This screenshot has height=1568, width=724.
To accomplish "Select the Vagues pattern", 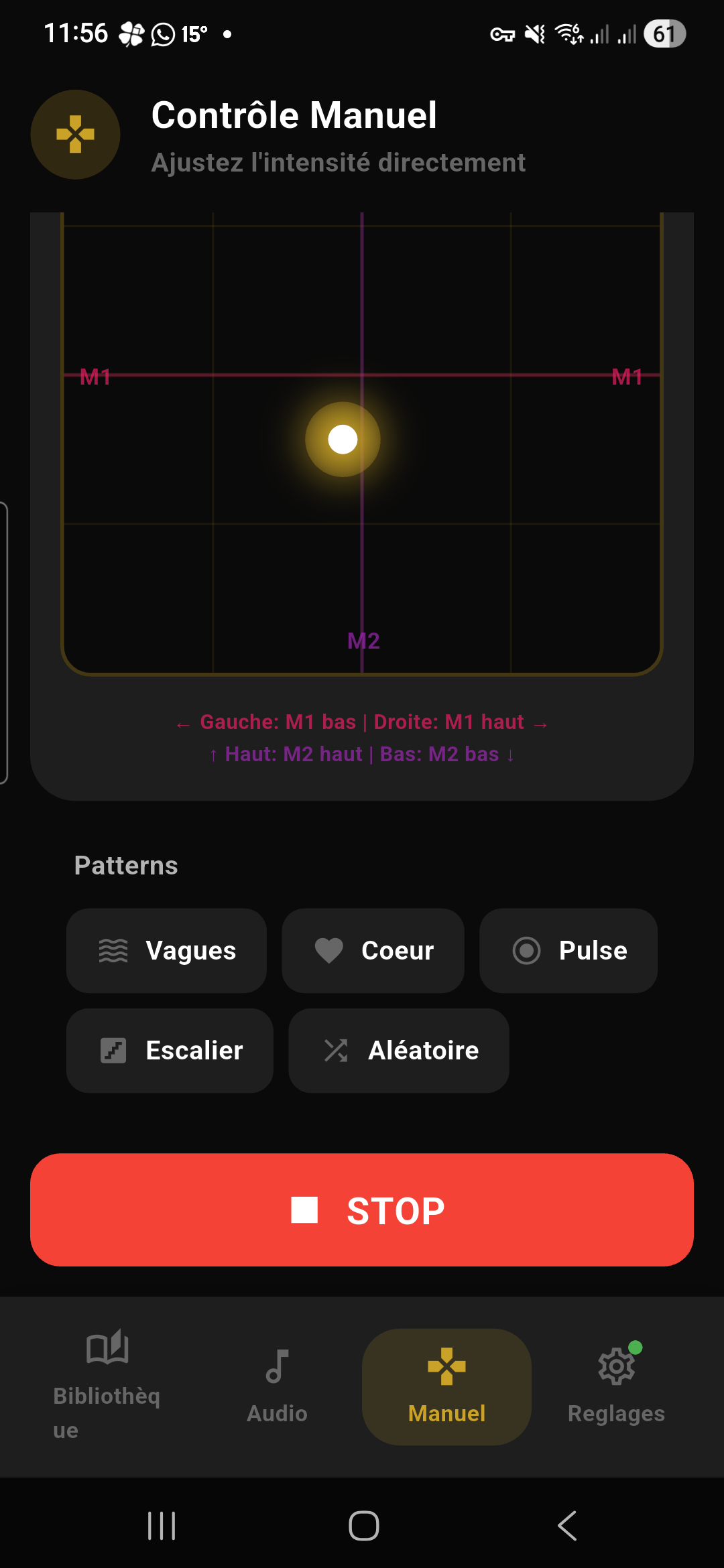I will [166, 950].
